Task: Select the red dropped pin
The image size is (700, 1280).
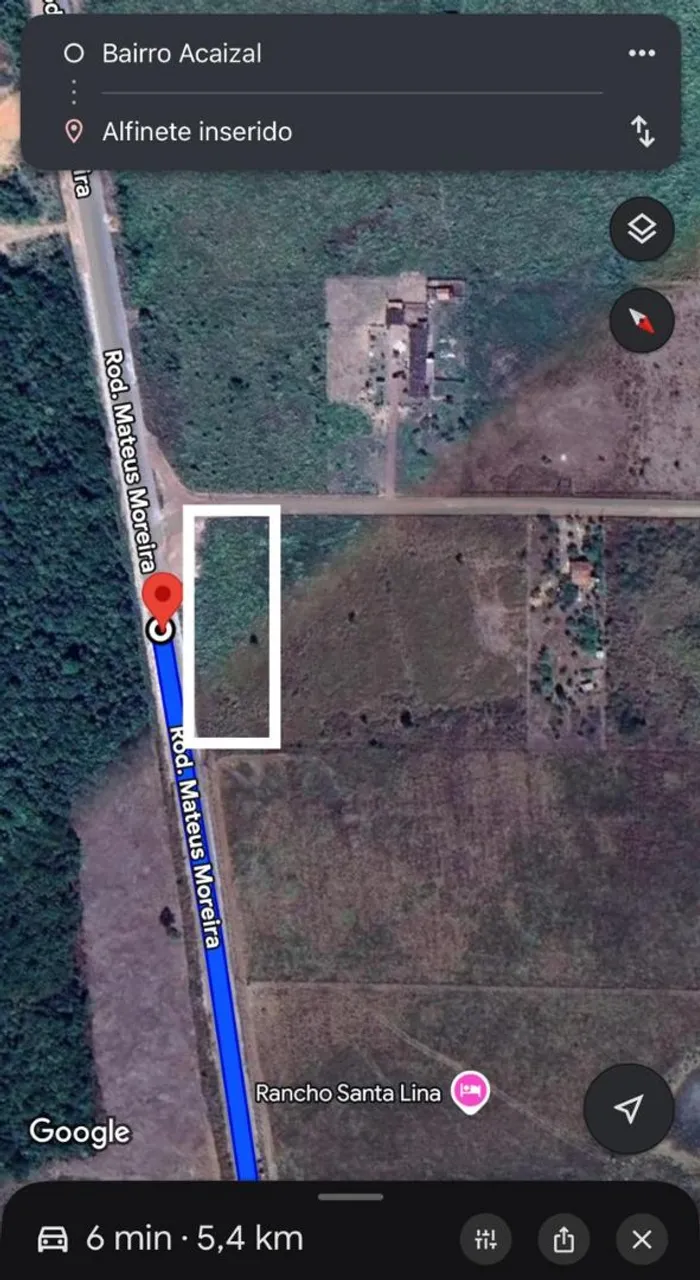Action: point(162,598)
